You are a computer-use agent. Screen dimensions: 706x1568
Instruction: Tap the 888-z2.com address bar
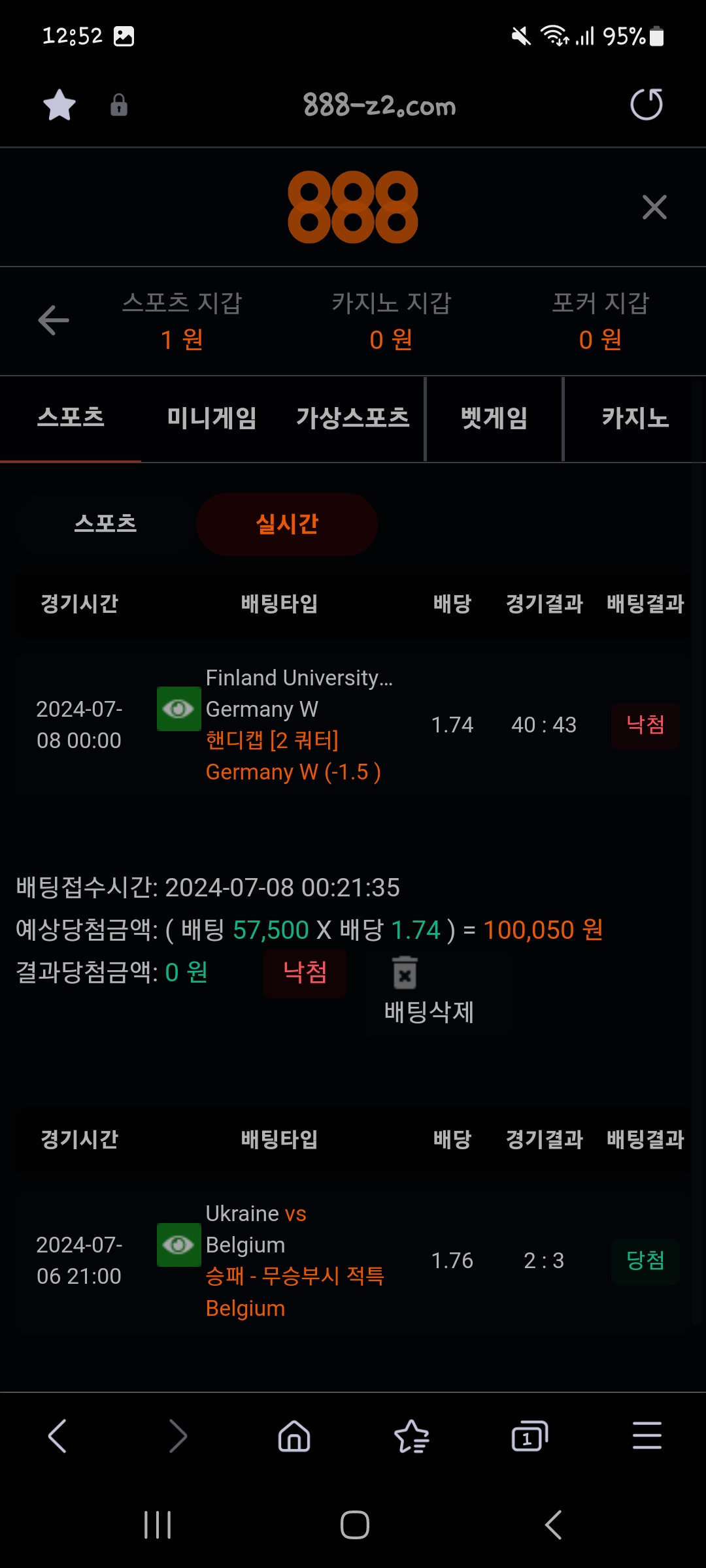pyautogui.click(x=379, y=105)
